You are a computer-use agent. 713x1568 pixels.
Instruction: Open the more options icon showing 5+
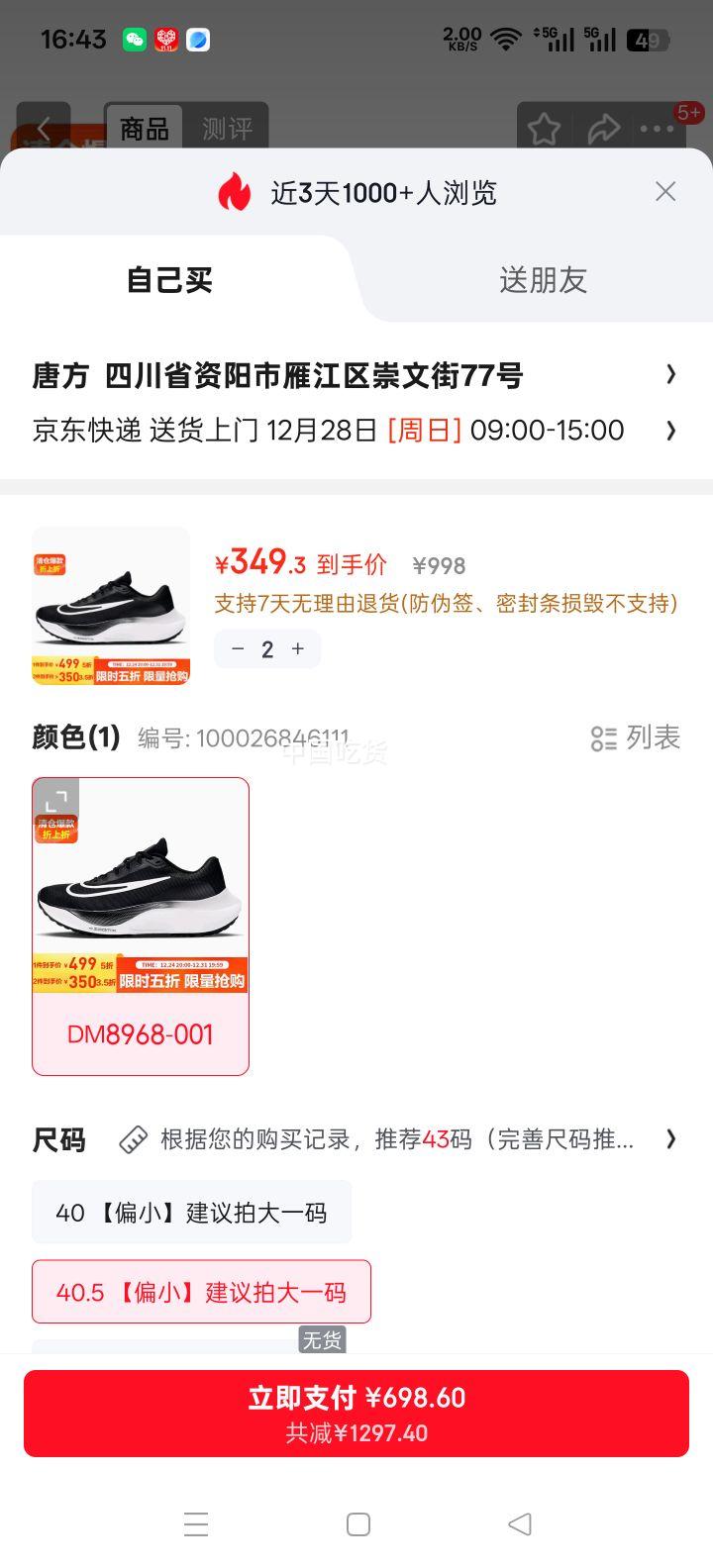pyautogui.click(x=659, y=128)
